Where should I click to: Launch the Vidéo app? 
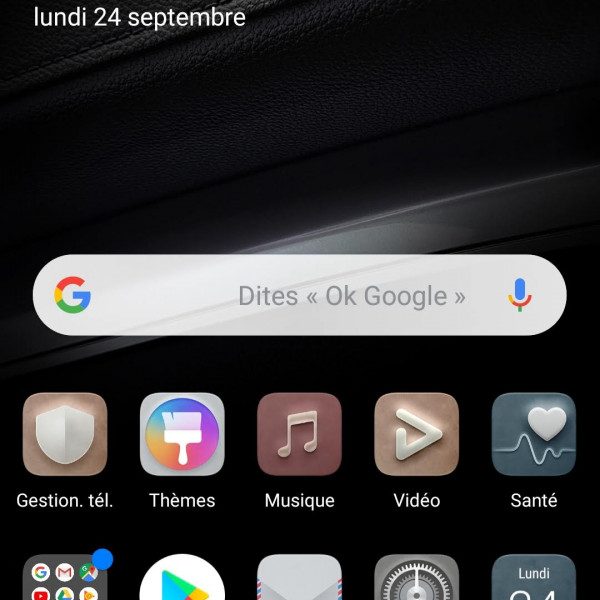click(x=416, y=434)
